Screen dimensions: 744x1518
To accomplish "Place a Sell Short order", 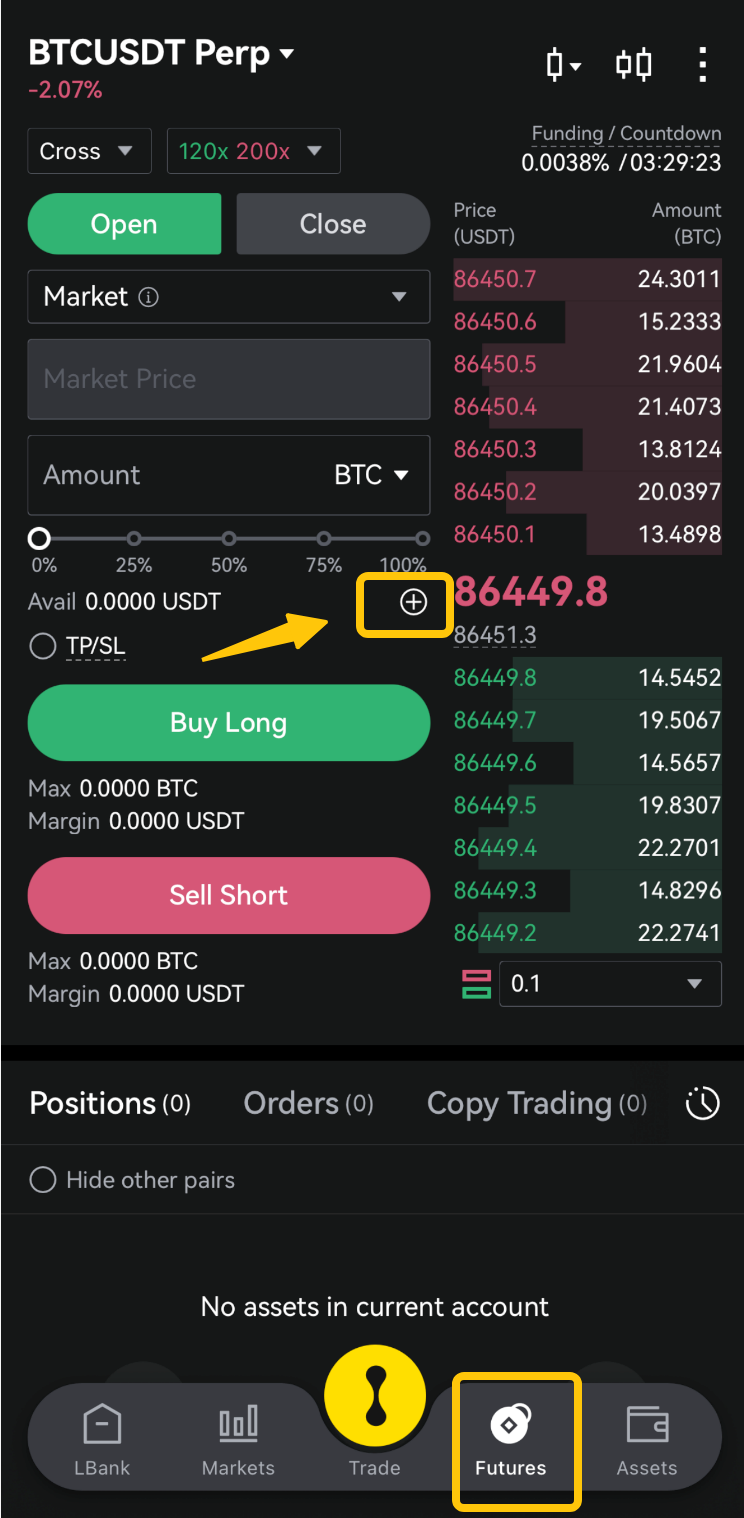I will [x=229, y=895].
